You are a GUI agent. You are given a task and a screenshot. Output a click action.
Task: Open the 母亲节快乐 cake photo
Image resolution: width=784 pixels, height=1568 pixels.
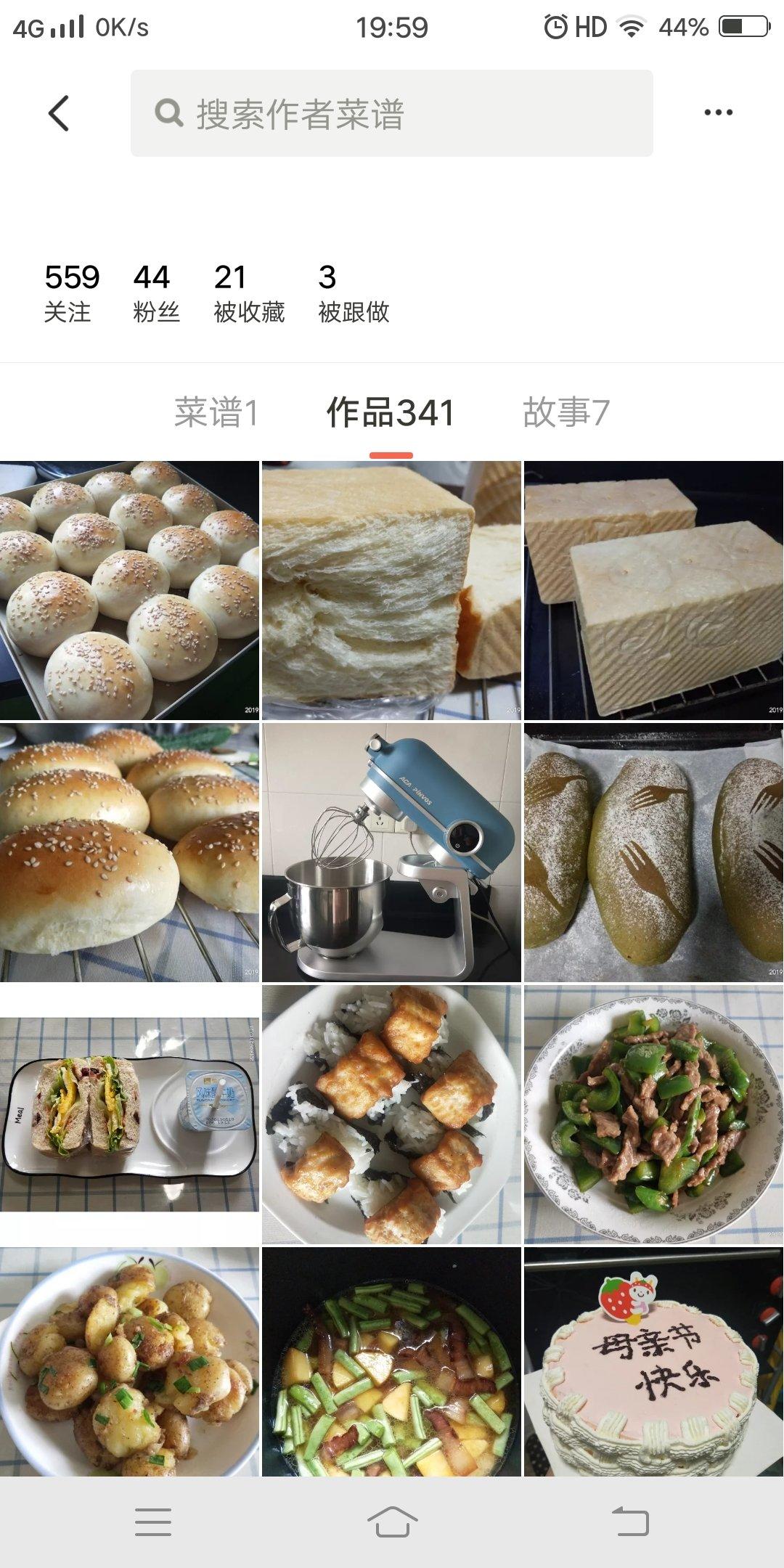653,1361
